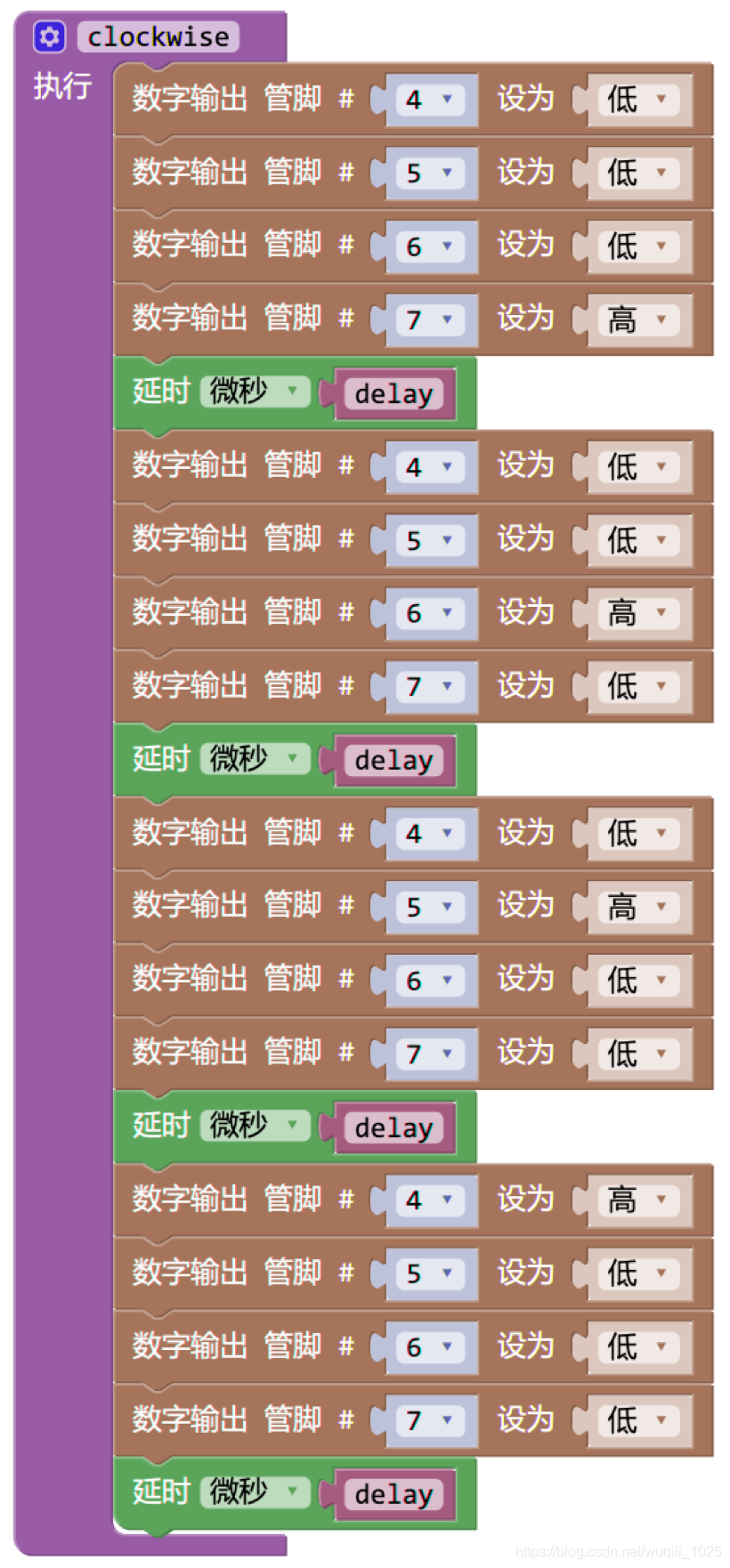
Task: Open pin number dropdown 4 in the row set 高
Action: click(430, 1200)
